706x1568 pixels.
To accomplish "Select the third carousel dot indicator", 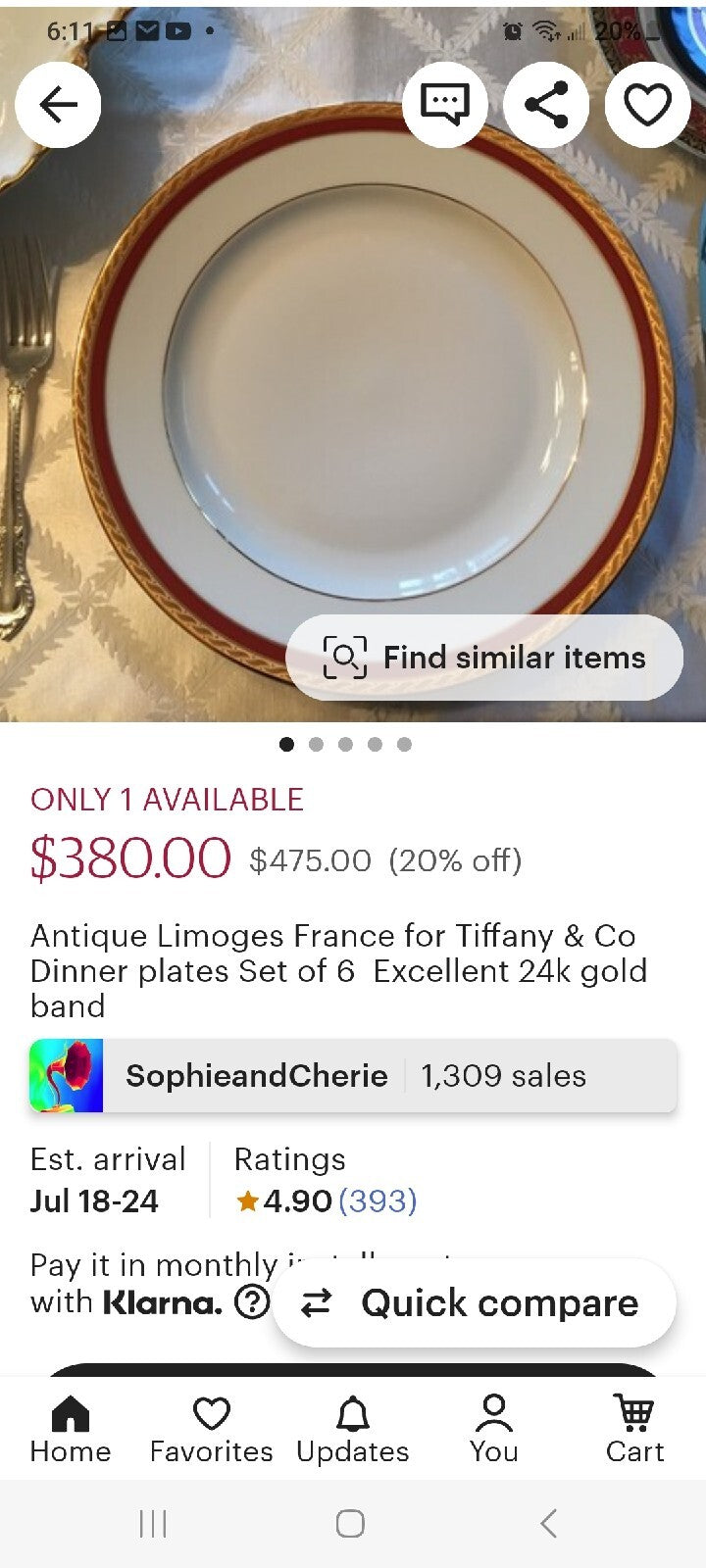I will pyautogui.click(x=345, y=745).
